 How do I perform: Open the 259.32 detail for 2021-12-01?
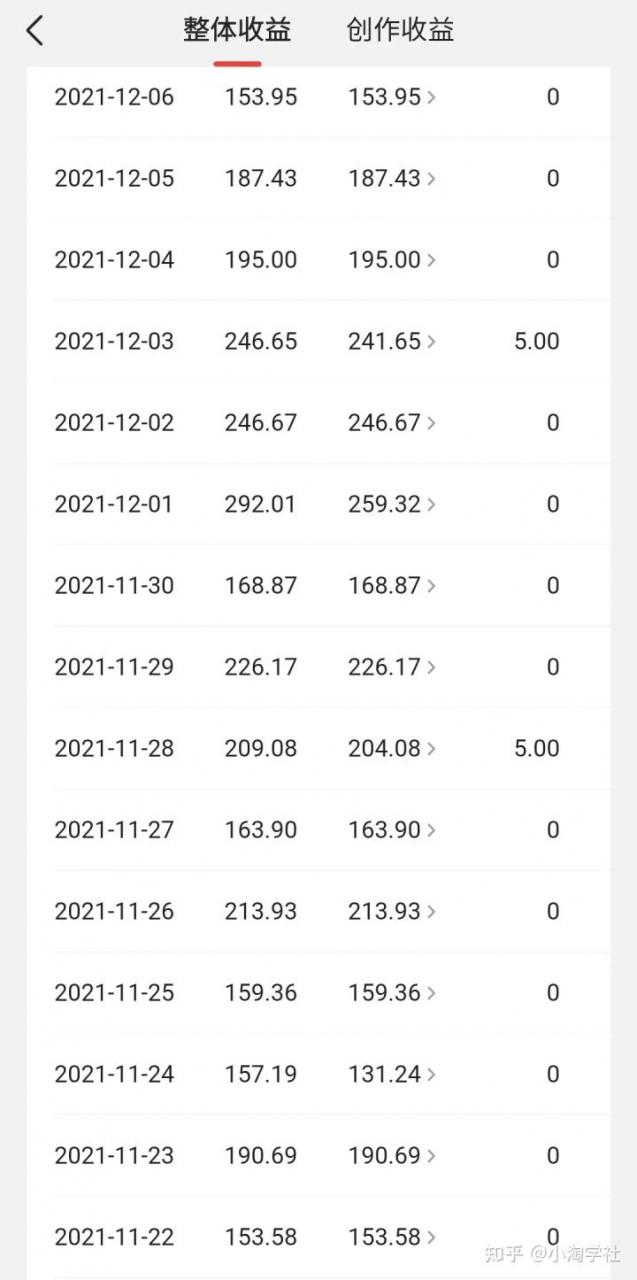coord(392,504)
